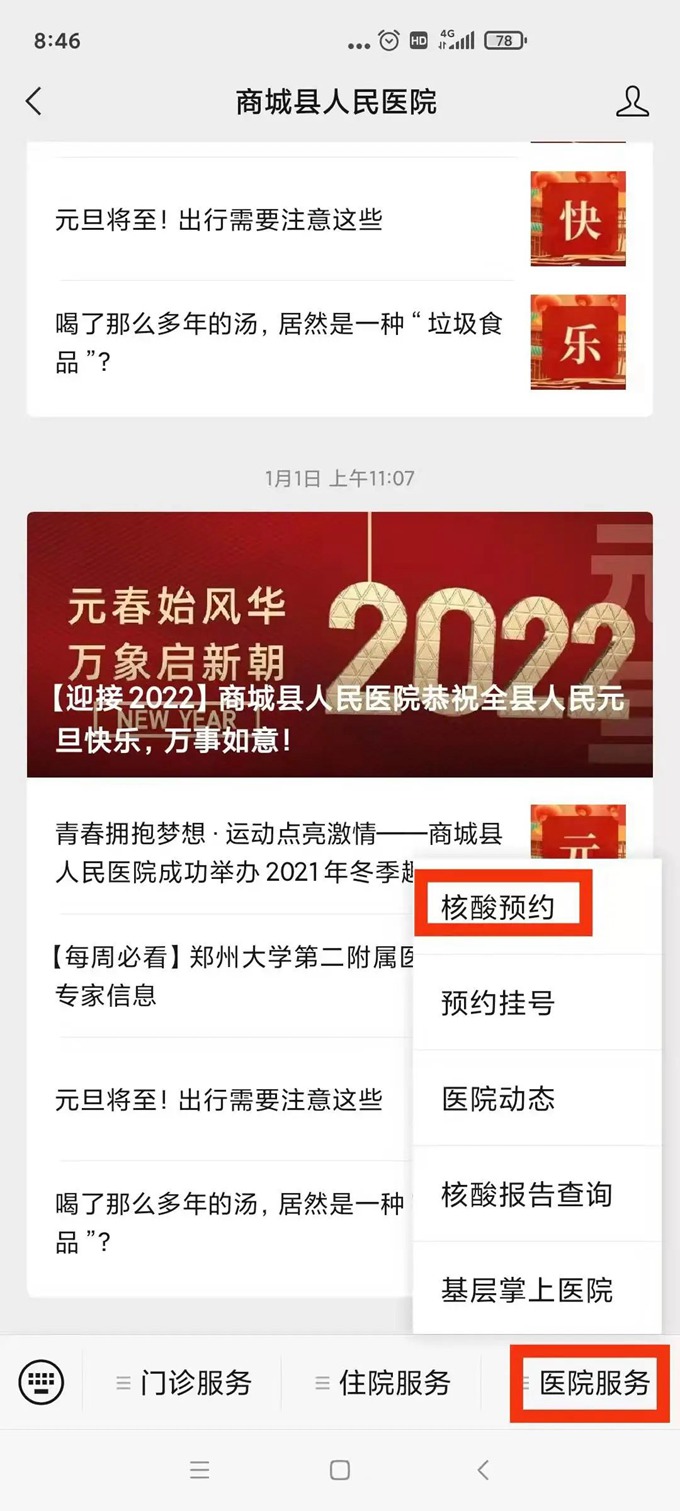Open the 住院服务 bottom menu

point(383,1383)
